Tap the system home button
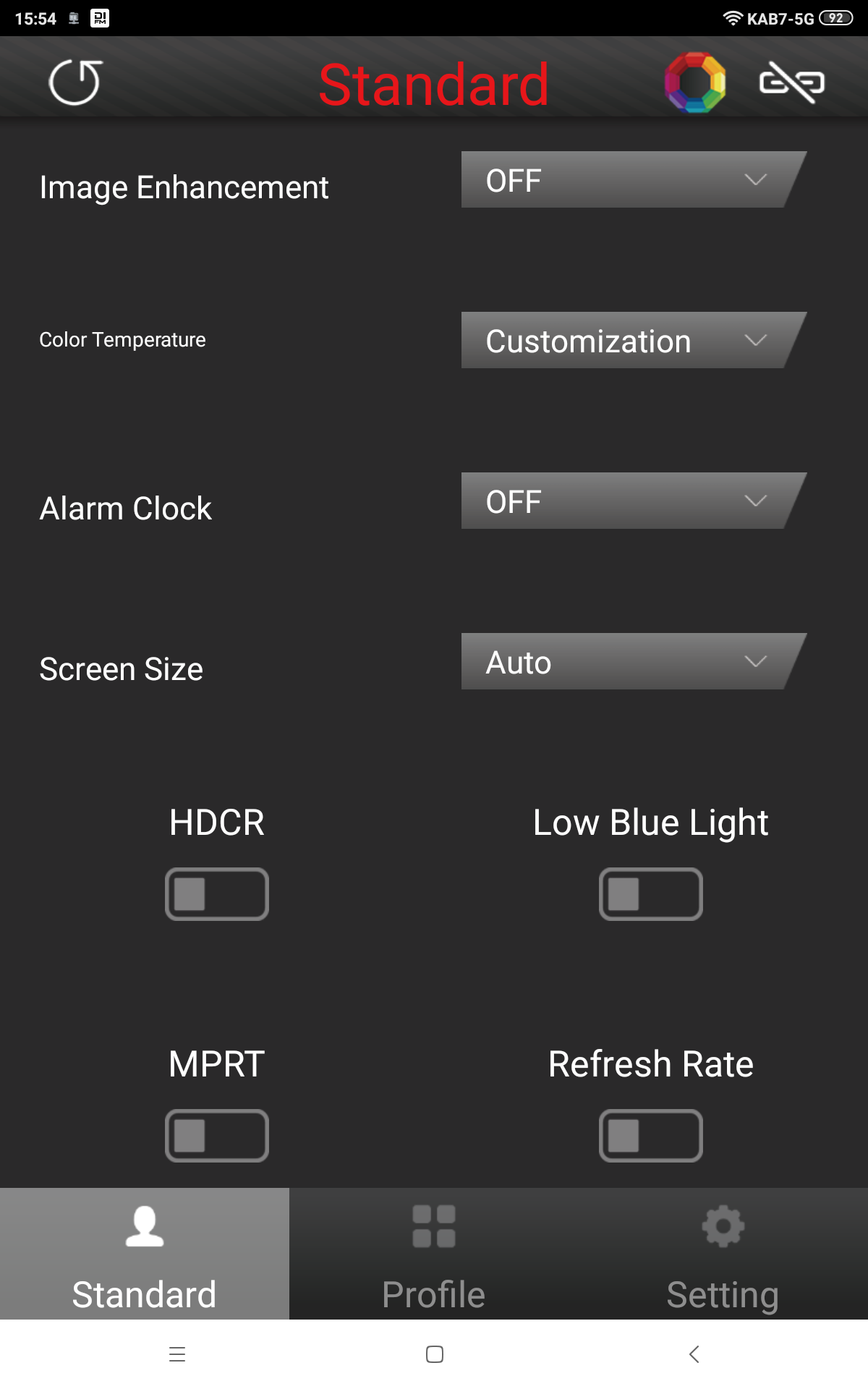868x1389 pixels. 435,1354
